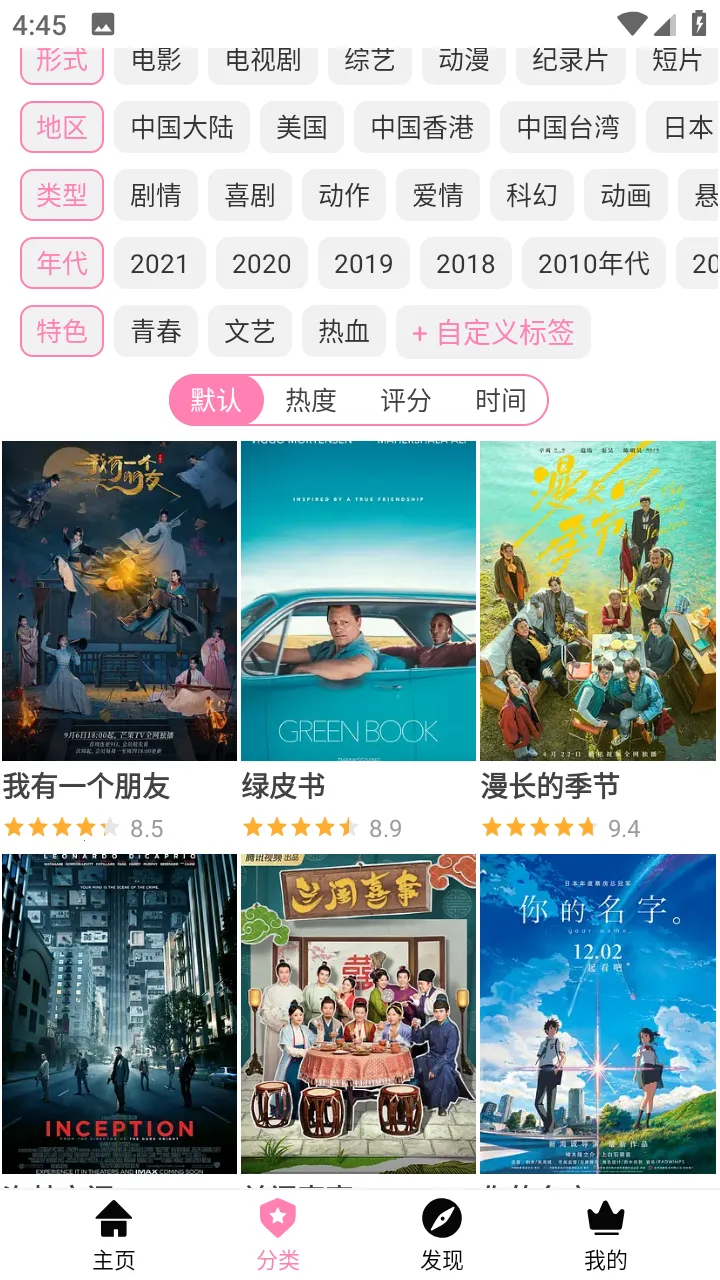
Task: Toggle the 纪录片 filter chip
Action: [570, 60]
